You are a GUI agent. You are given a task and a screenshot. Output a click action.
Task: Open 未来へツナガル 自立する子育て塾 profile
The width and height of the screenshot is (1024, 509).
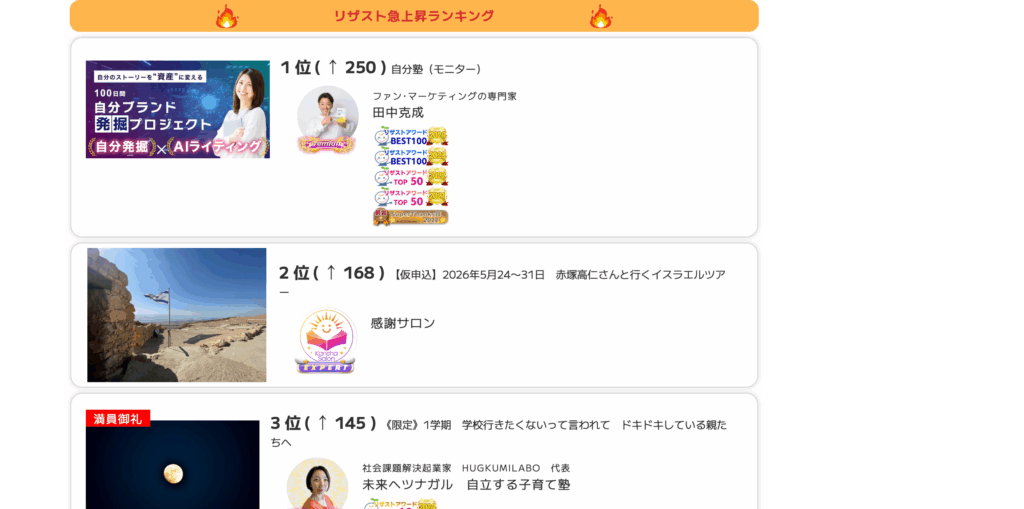pyautogui.click(x=466, y=484)
